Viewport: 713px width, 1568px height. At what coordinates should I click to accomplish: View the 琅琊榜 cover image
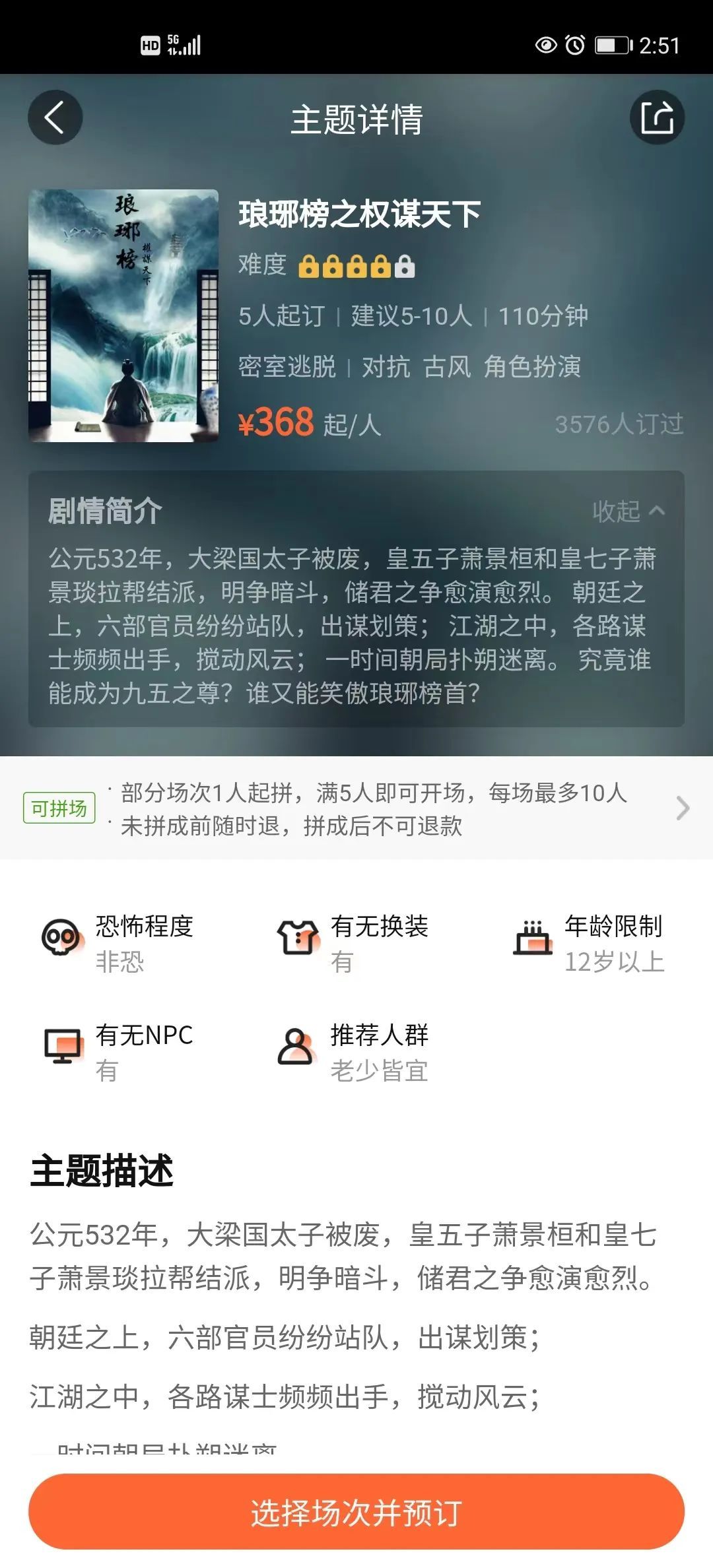(x=123, y=315)
